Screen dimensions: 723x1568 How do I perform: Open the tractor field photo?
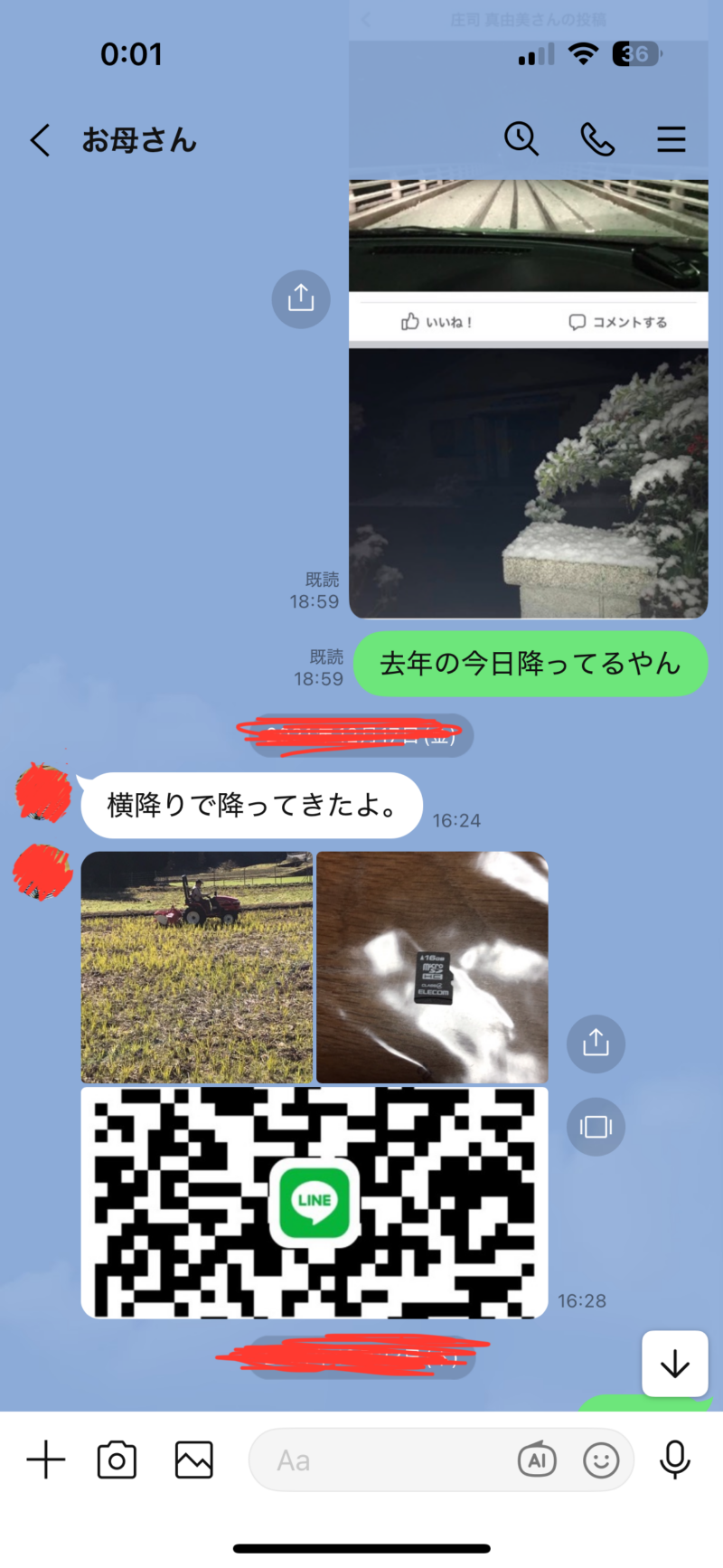click(197, 967)
